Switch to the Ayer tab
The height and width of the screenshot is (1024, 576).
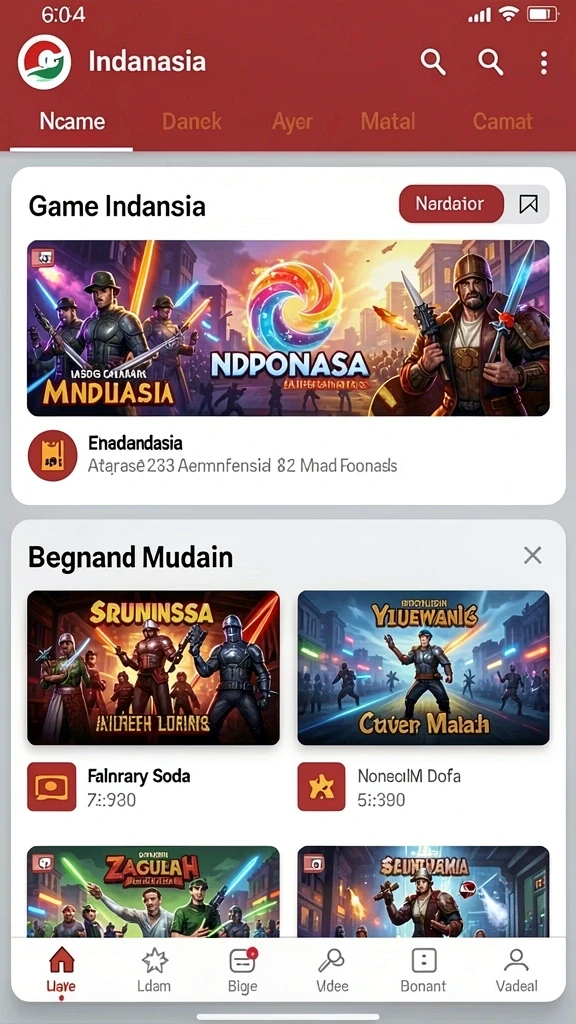click(x=292, y=121)
